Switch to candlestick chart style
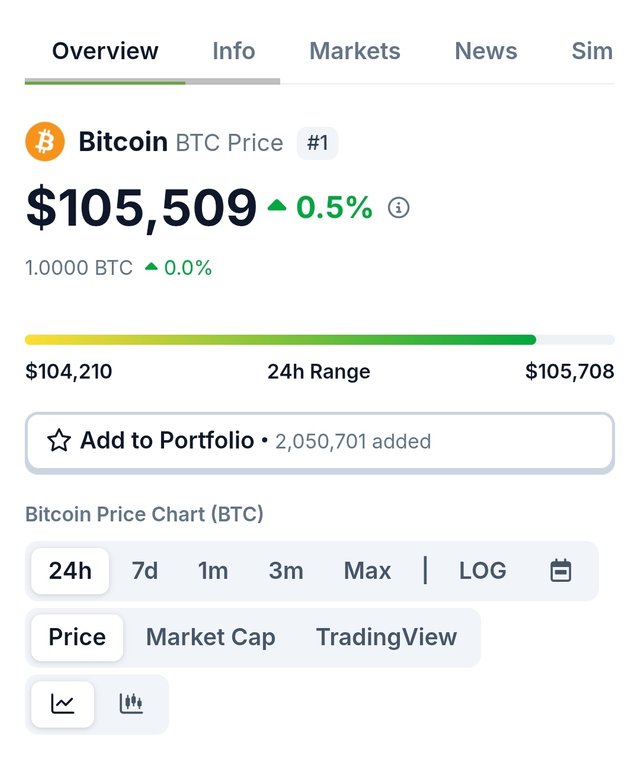Screen dimensions: 640x767 point(131,704)
